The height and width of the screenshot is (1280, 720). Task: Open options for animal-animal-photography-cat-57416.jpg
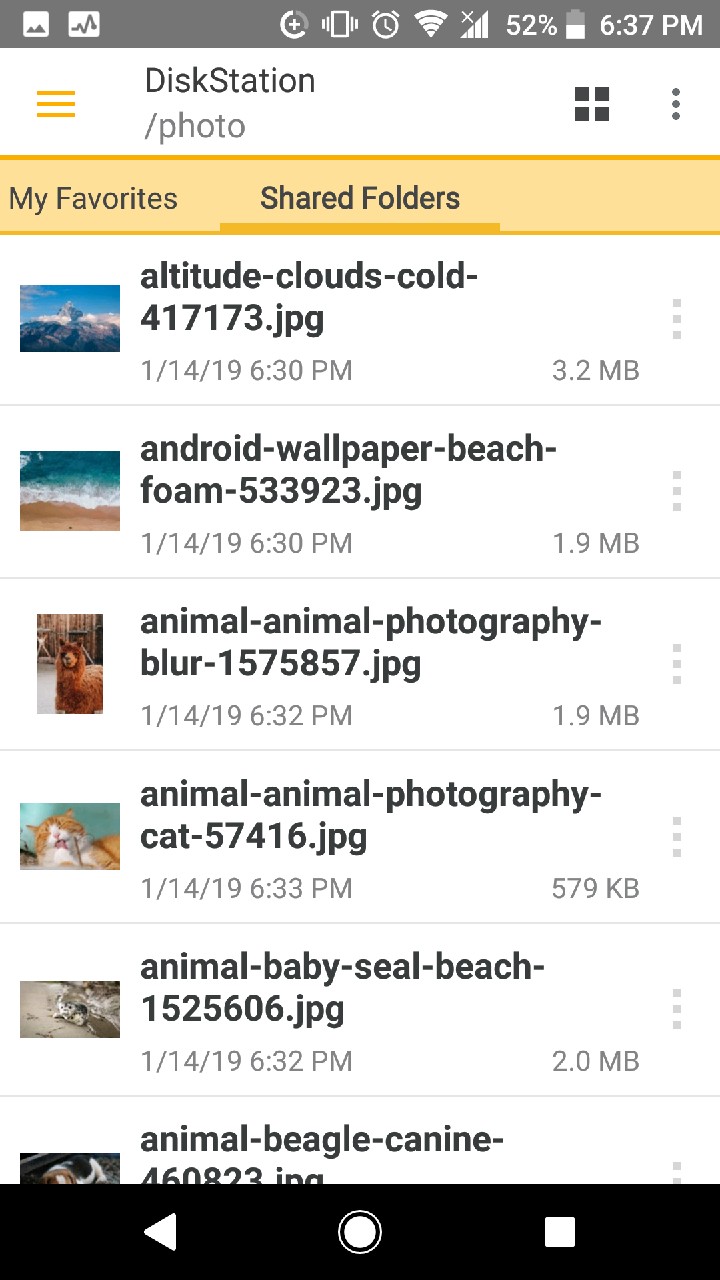[x=677, y=836]
